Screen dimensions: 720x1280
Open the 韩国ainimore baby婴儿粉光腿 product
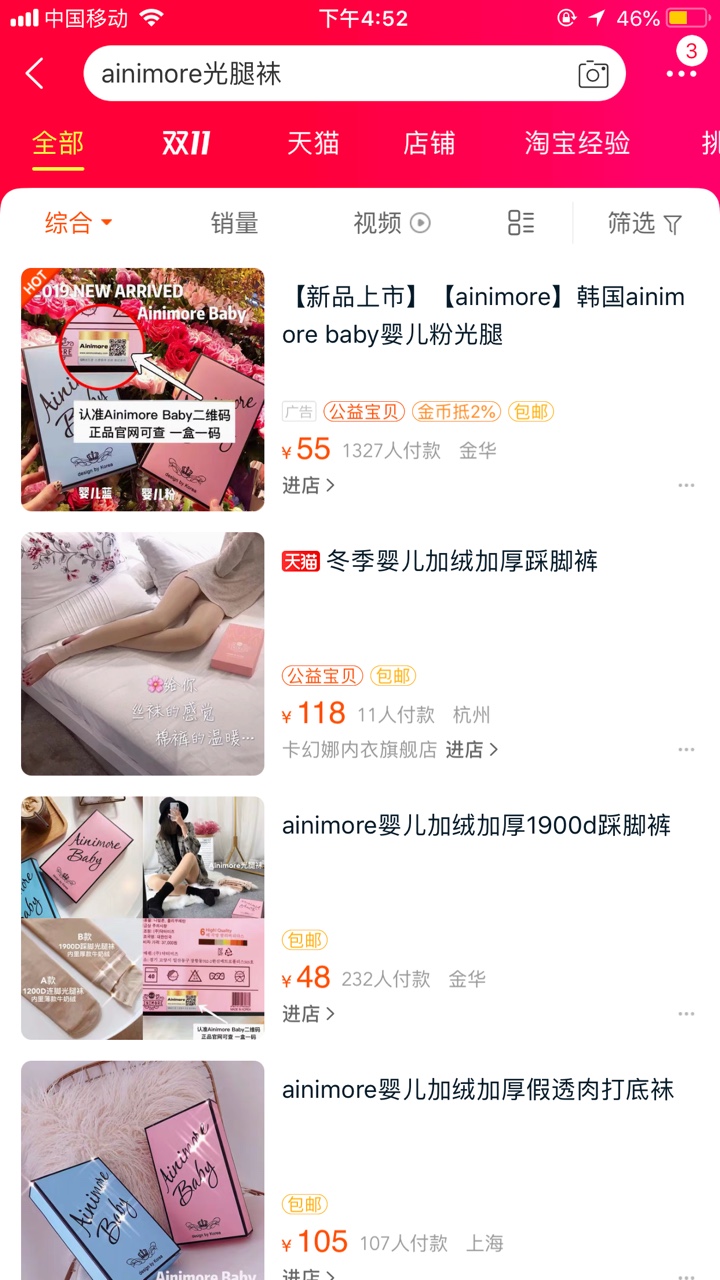484,316
